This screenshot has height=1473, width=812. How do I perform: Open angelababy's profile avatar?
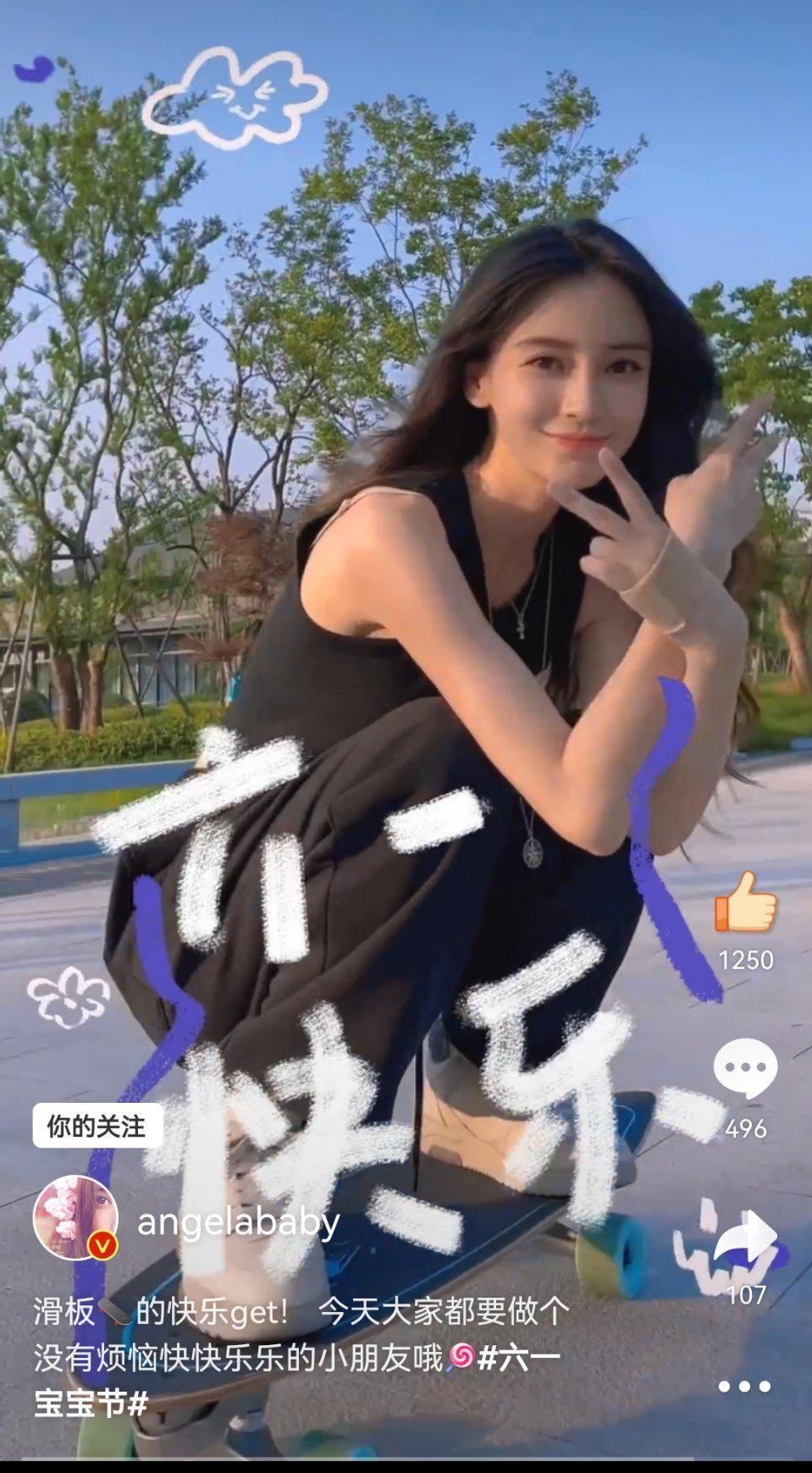75,1218
